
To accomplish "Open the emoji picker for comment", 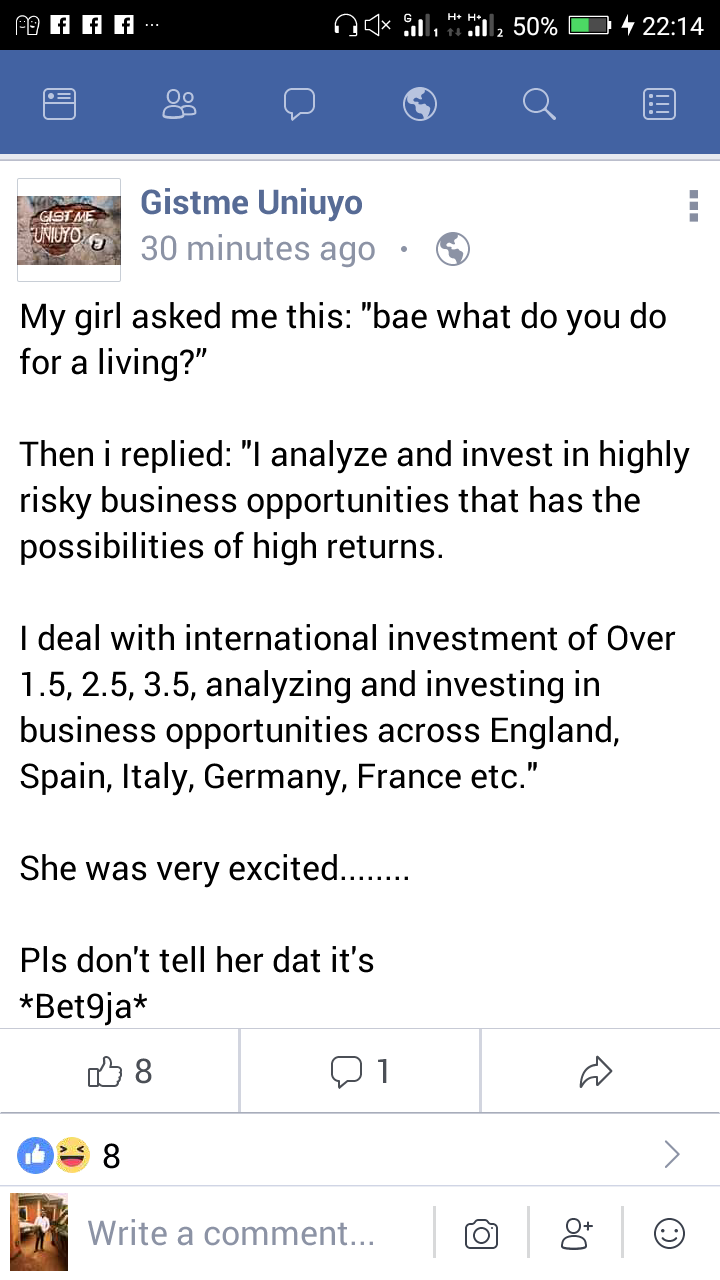I will coord(669,1234).
